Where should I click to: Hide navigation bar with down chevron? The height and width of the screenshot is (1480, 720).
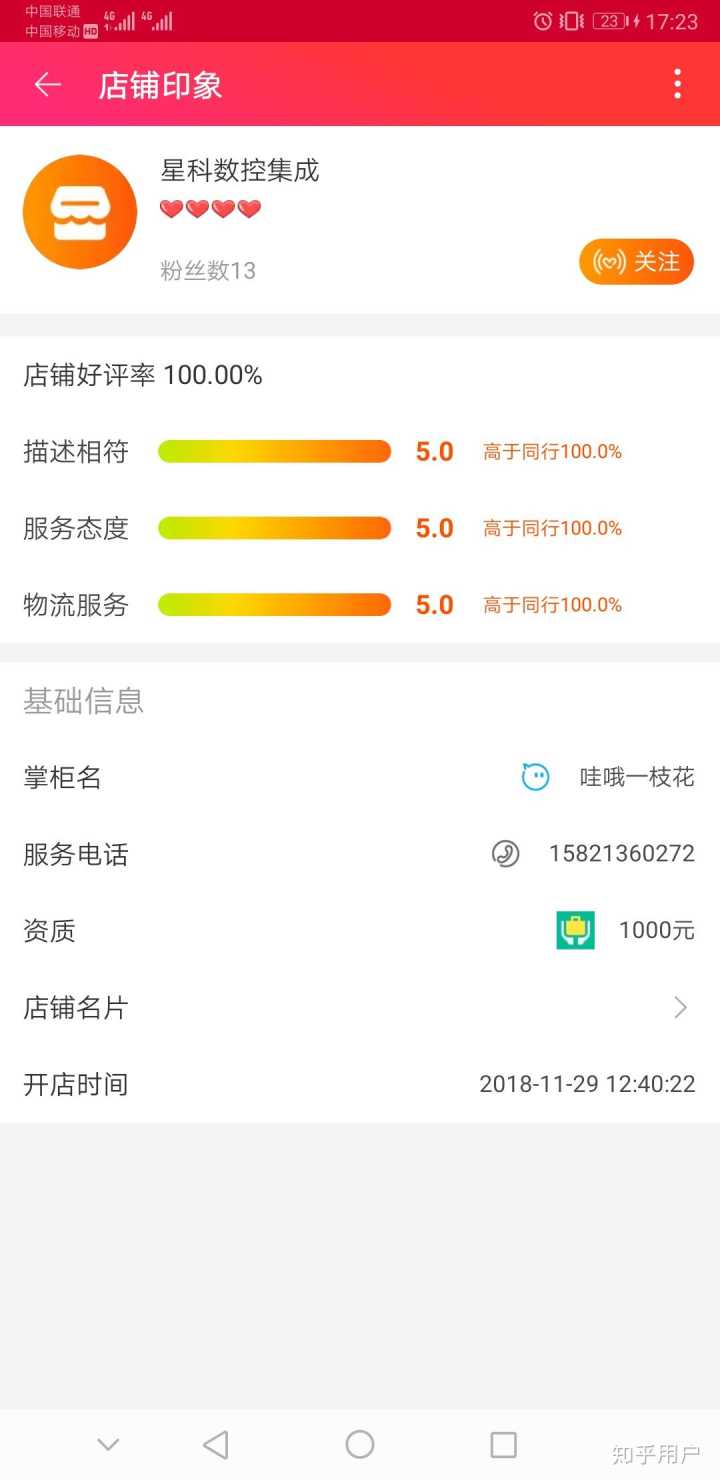(x=108, y=1444)
